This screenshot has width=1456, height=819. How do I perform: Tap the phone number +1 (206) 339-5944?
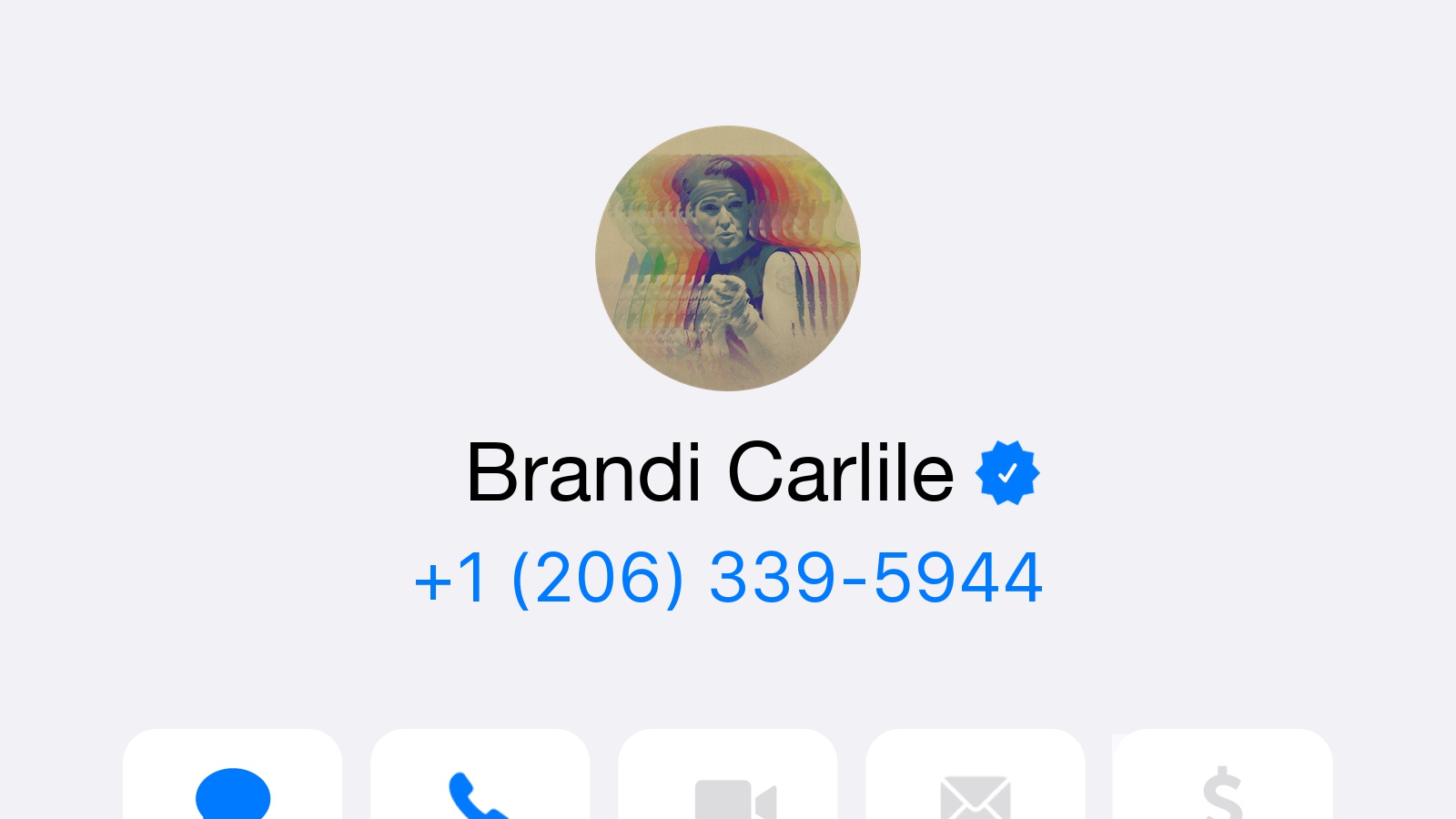[728, 577]
